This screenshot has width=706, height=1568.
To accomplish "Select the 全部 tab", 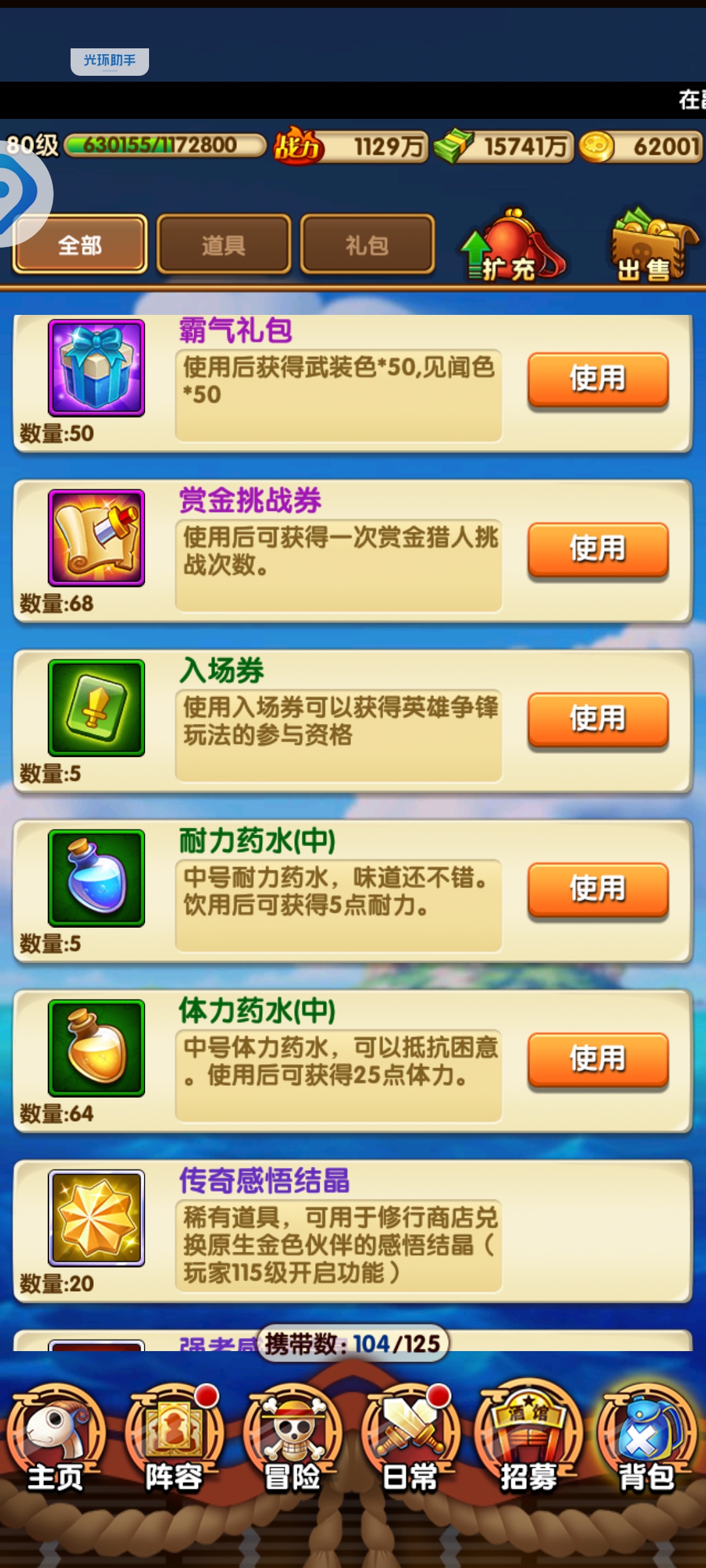I will (80, 245).
